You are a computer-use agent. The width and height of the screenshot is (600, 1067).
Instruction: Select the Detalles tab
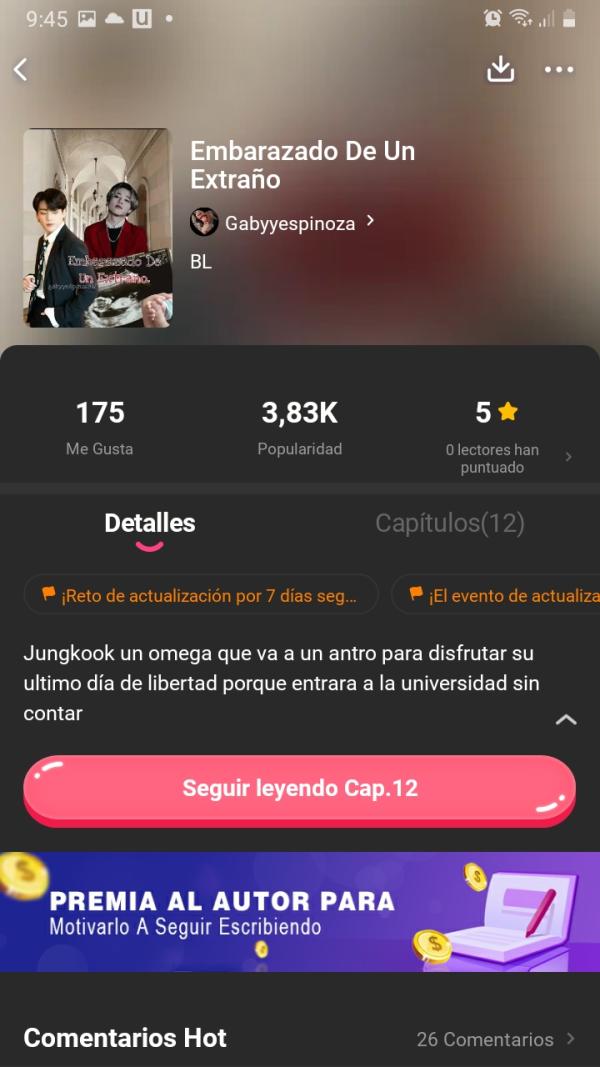tap(150, 523)
